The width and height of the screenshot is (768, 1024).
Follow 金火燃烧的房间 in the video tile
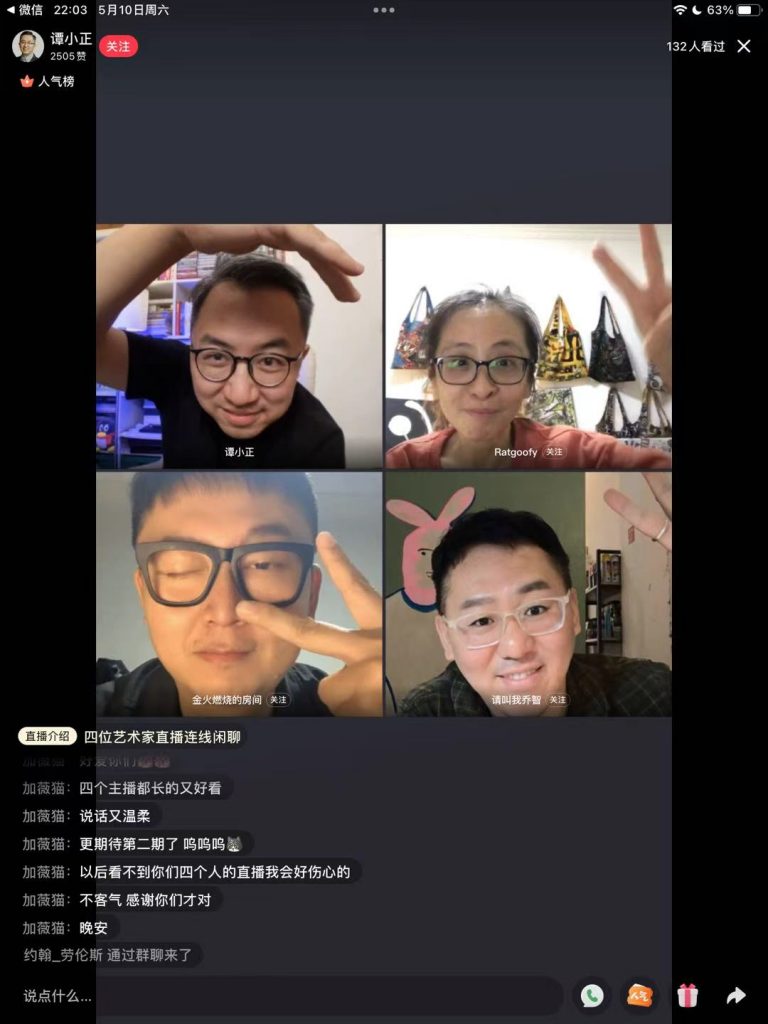tap(278, 700)
